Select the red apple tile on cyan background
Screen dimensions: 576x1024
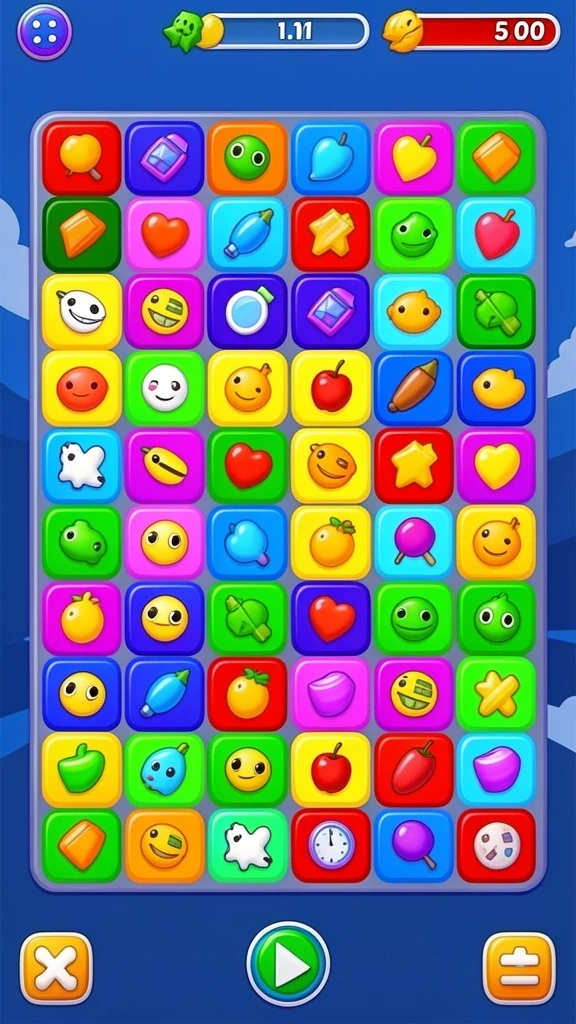pyautogui.click(x=496, y=234)
